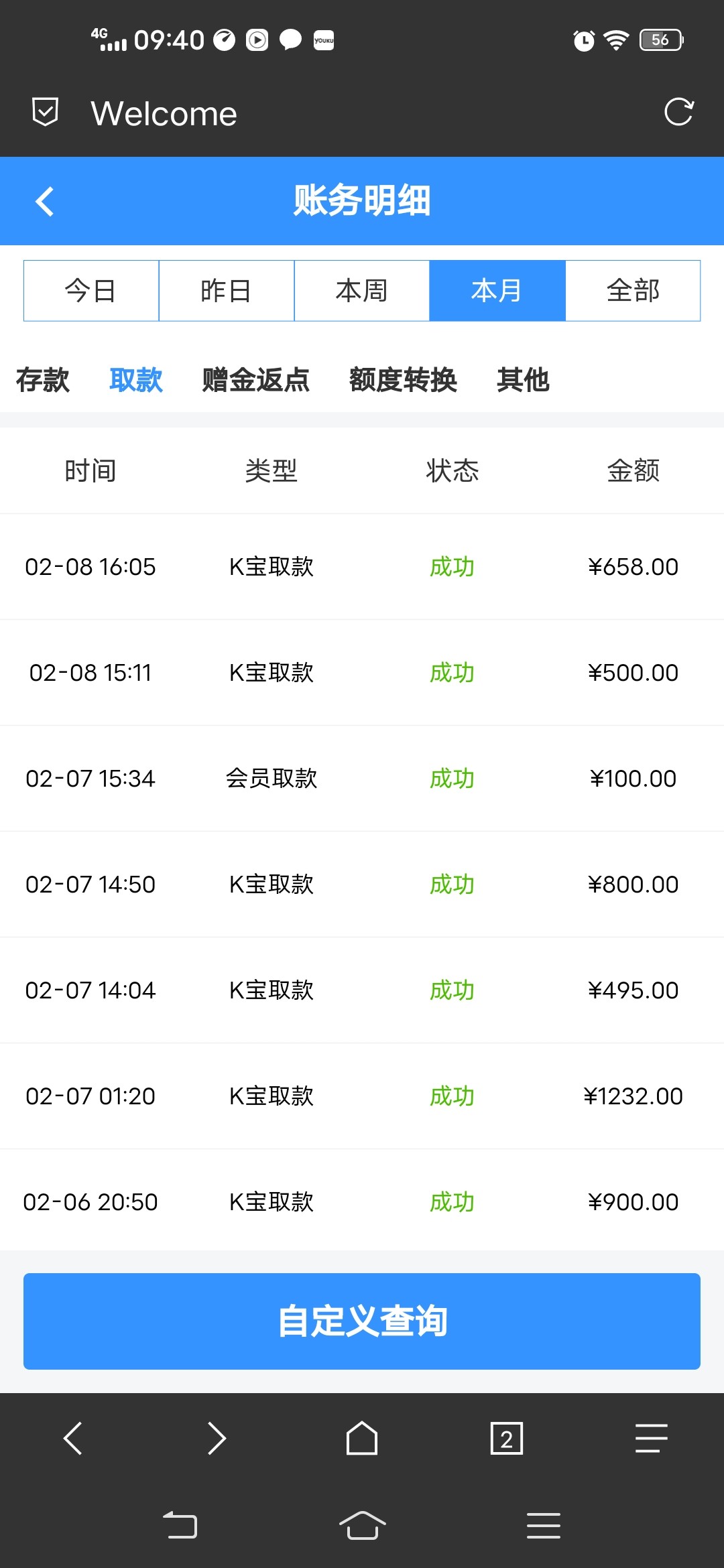This screenshot has width=724, height=1568.
Task: Switch to 额度转换 tab
Action: (403, 380)
